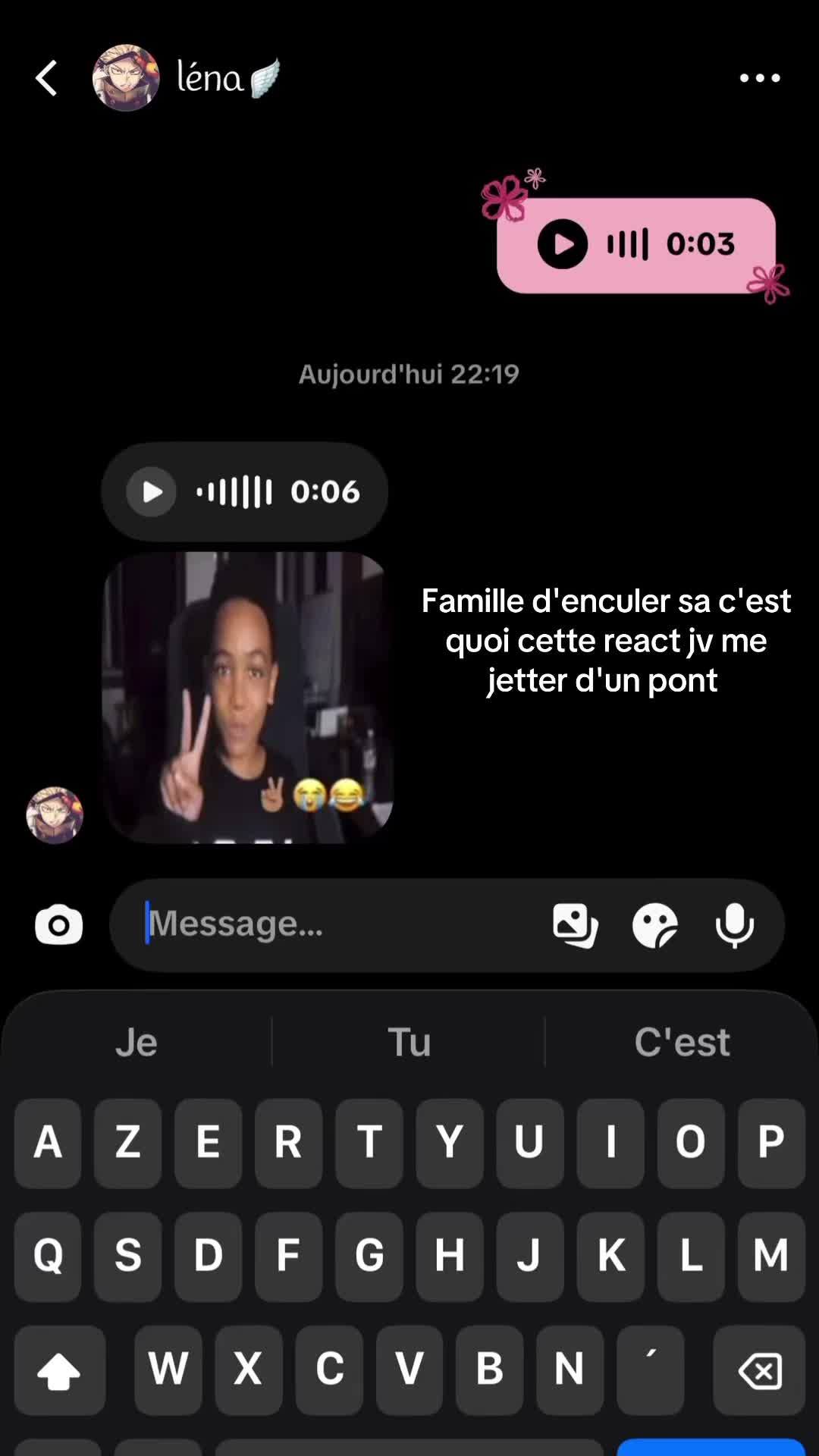Go back from the léna chat
Image resolution: width=819 pixels, height=1456 pixels.
46,77
